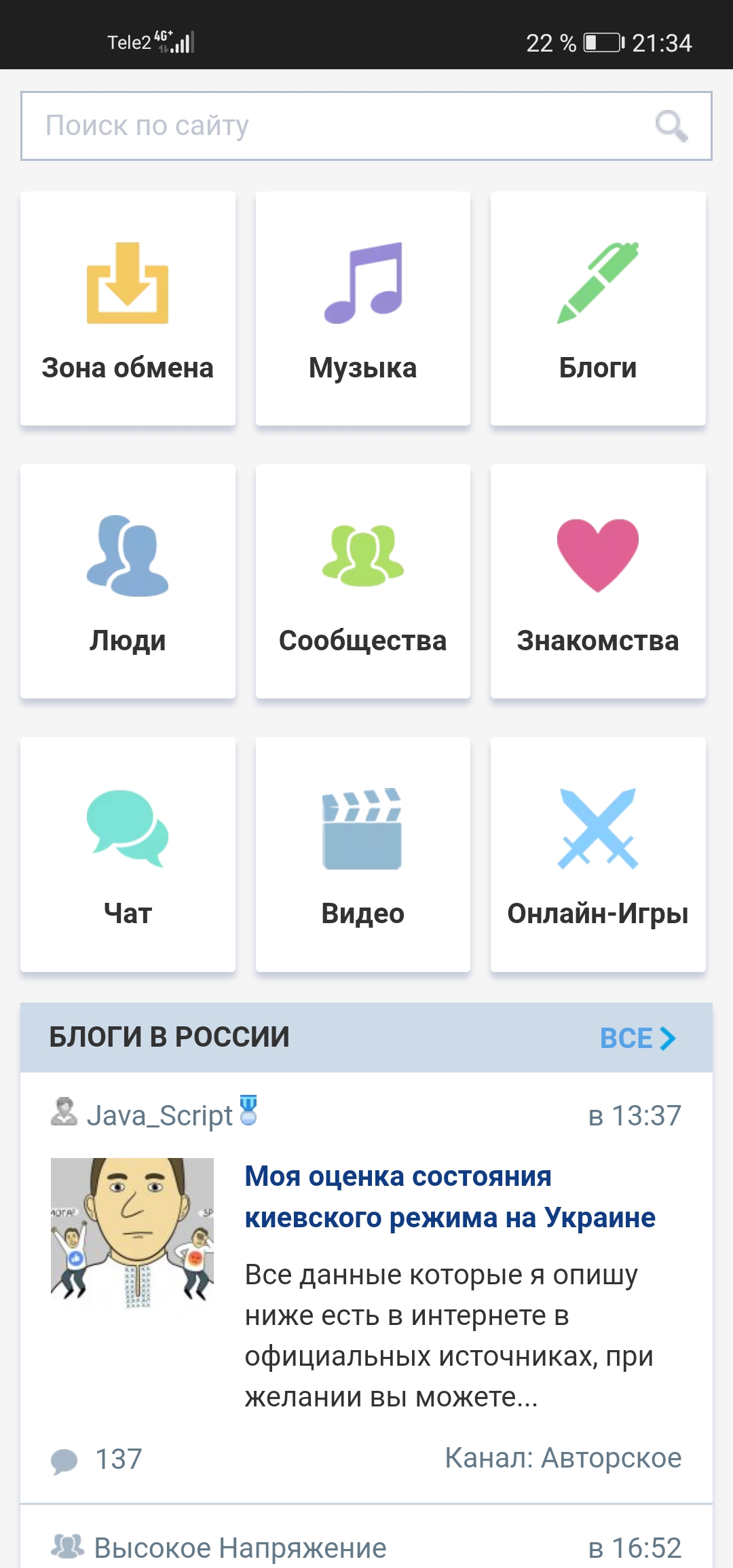The height and width of the screenshot is (1568, 733).
Task: Open Java_Script author profile
Action: [159, 1115]
